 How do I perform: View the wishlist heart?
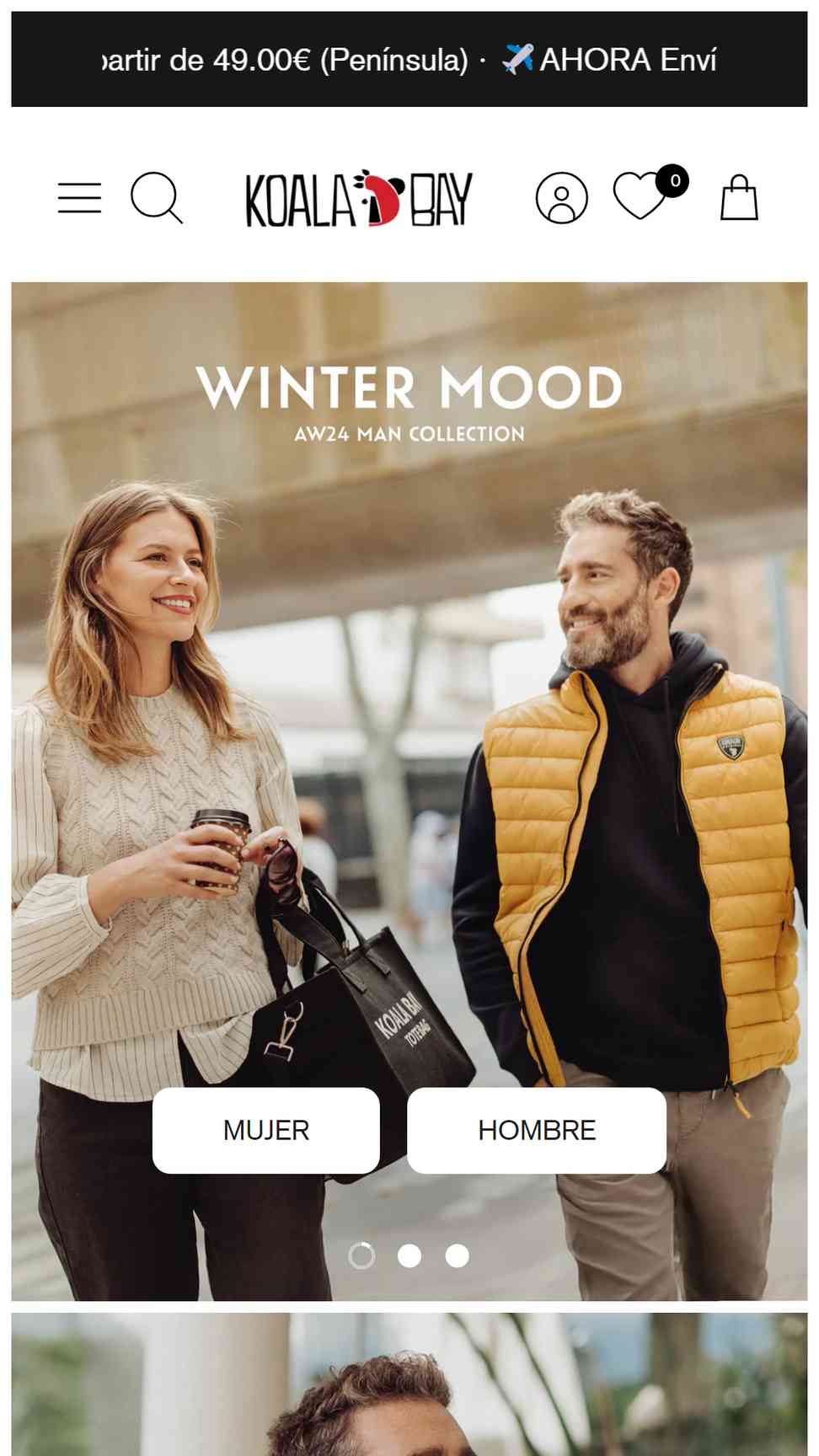point(640,195)
